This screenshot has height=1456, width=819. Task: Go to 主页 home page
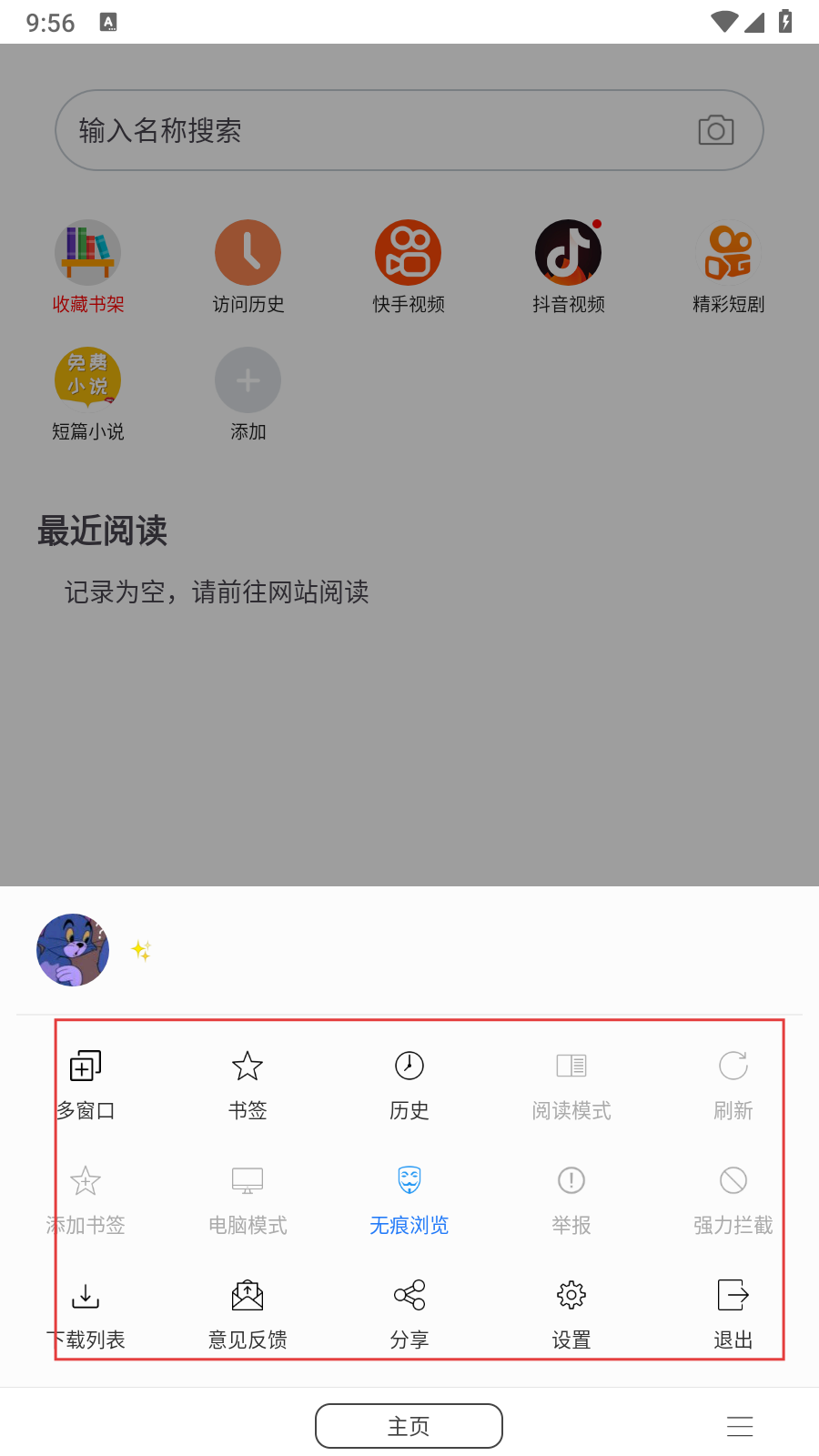[x=409, y=1425]
